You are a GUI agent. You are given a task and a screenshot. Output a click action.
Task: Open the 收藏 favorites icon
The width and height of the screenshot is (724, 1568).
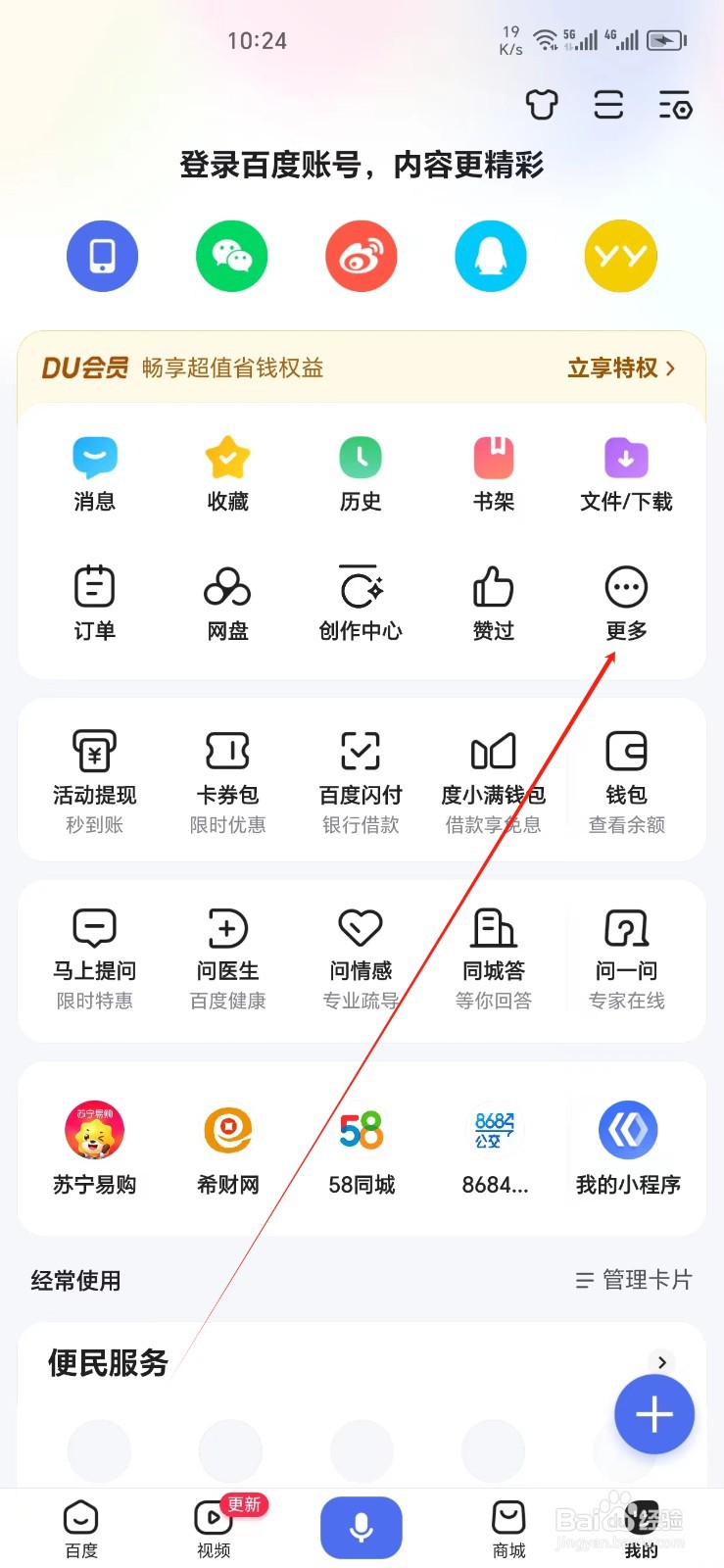click(226, 473)
